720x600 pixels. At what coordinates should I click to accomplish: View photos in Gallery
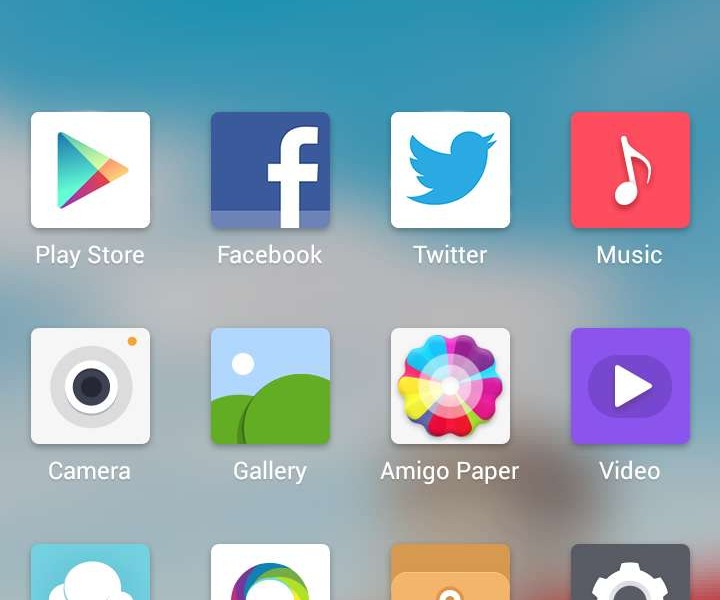[270, 386]
